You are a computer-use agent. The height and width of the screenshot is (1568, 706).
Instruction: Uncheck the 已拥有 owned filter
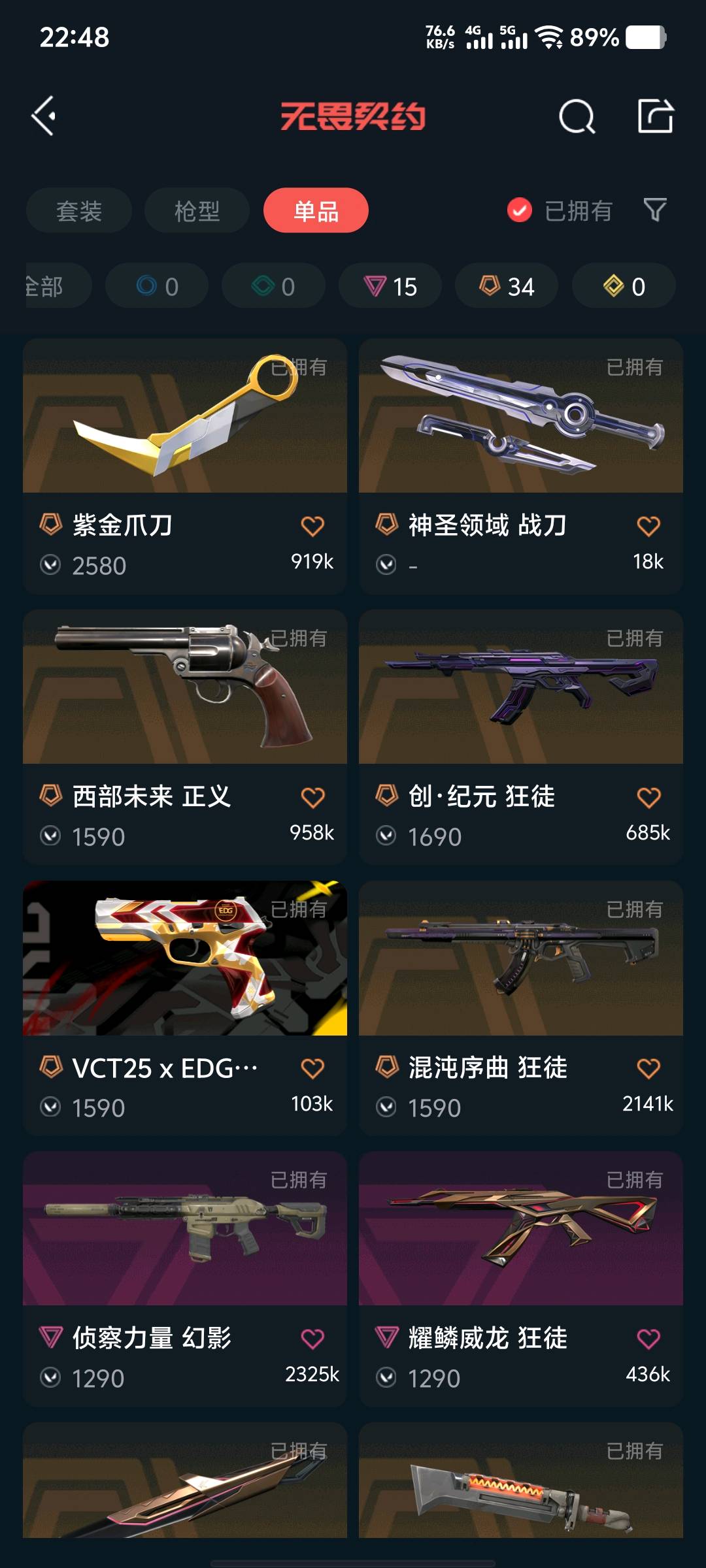(x=520, y=210)
